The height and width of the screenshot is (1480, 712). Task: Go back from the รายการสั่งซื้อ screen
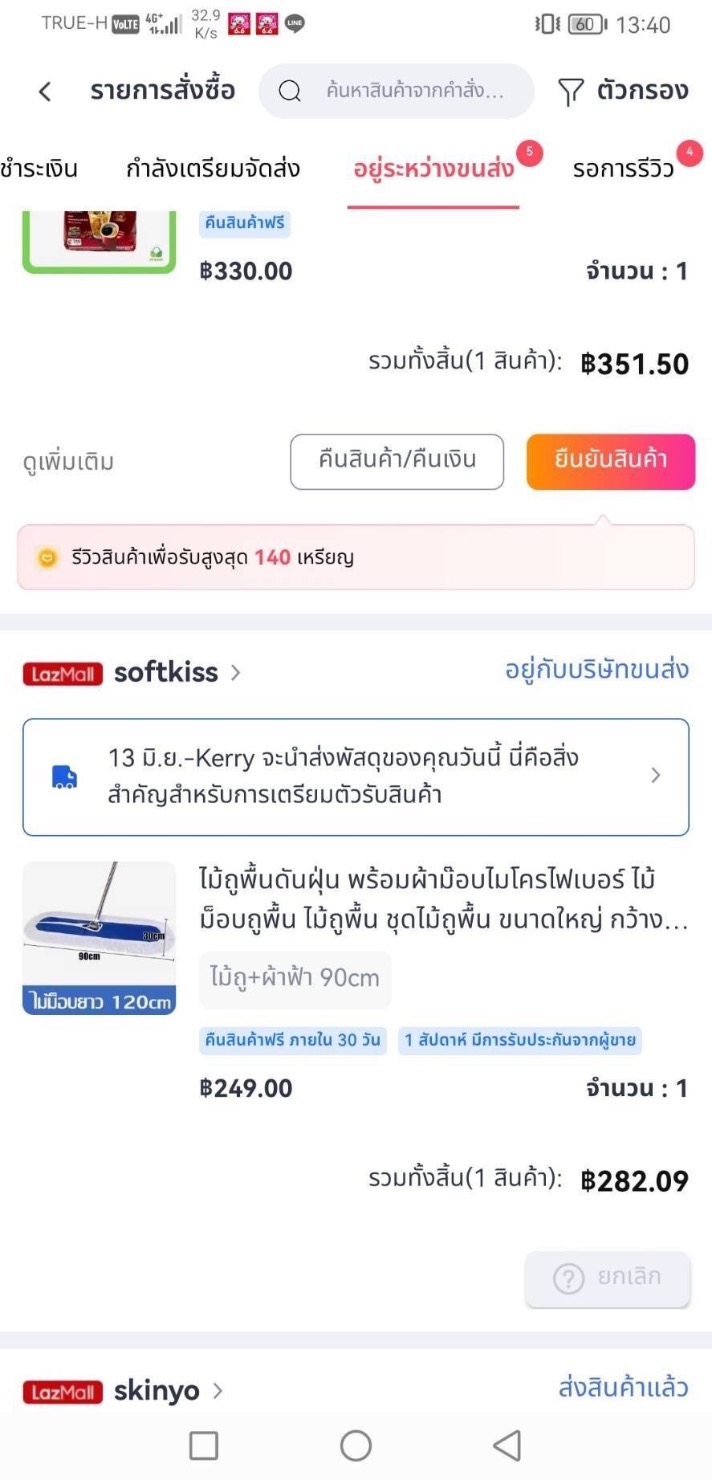[44, 92]
